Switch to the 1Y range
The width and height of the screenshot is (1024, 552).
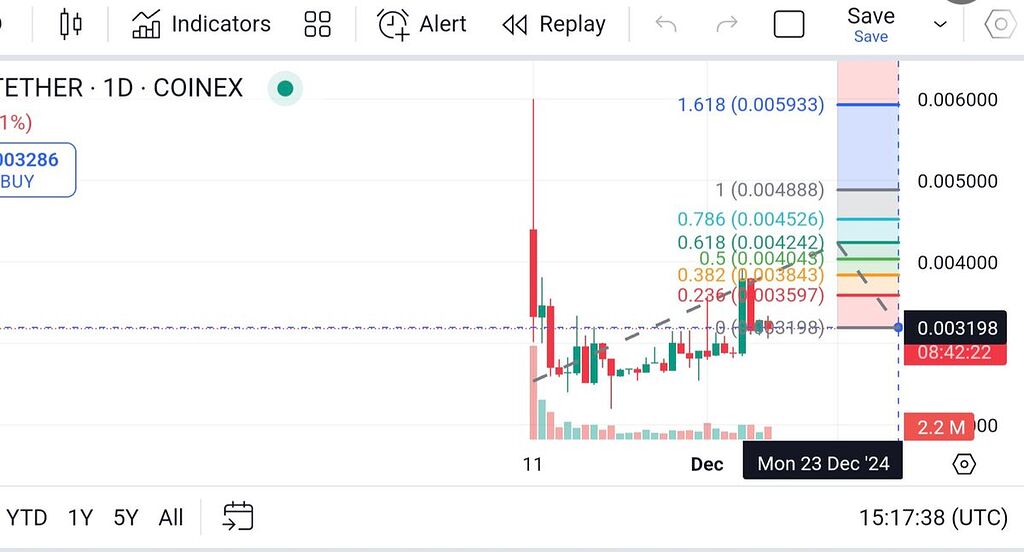[x=80, y=517]
